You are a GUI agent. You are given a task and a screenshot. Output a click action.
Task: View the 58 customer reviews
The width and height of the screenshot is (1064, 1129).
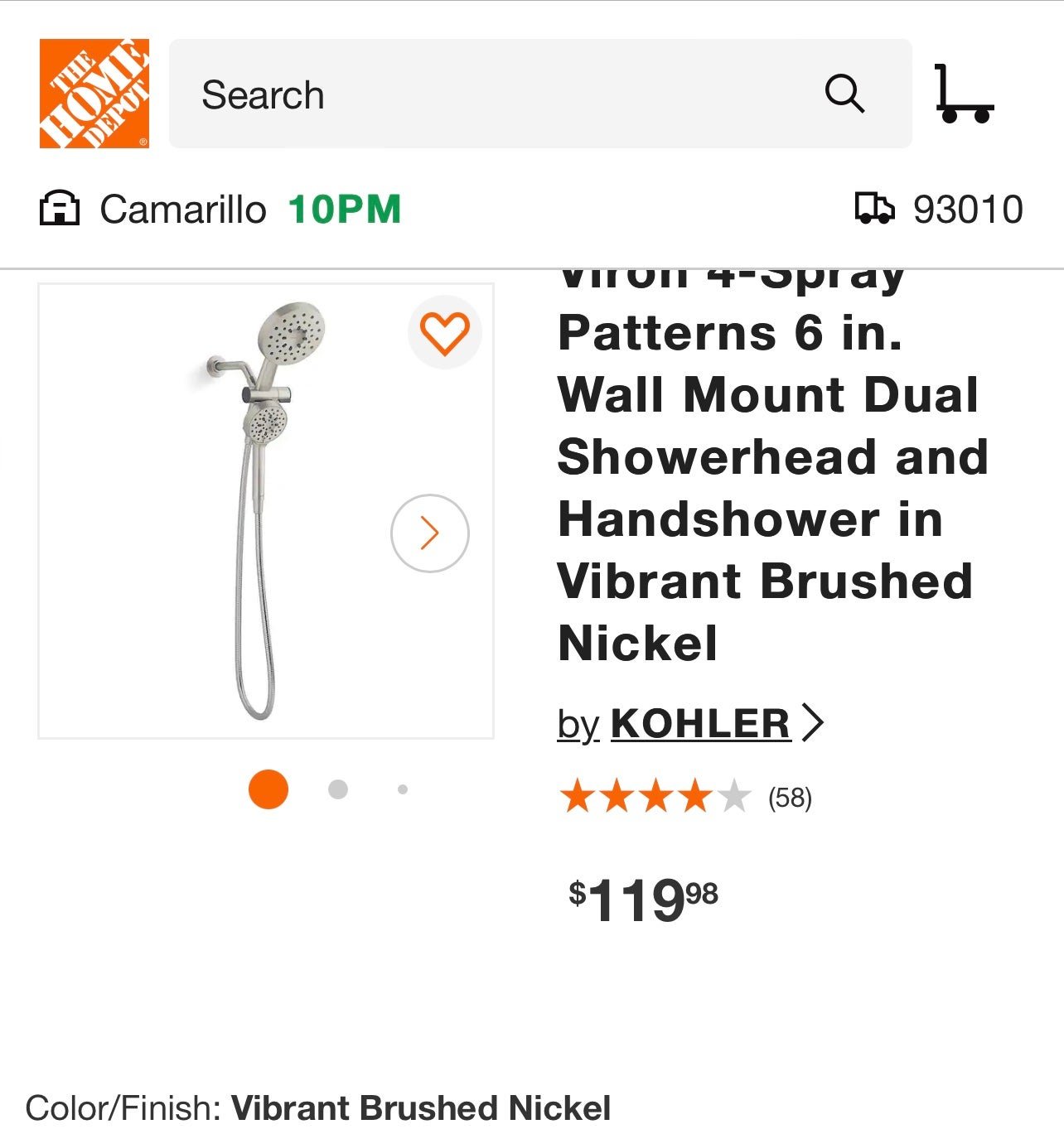pyautogui.click(x=789, y=798)
